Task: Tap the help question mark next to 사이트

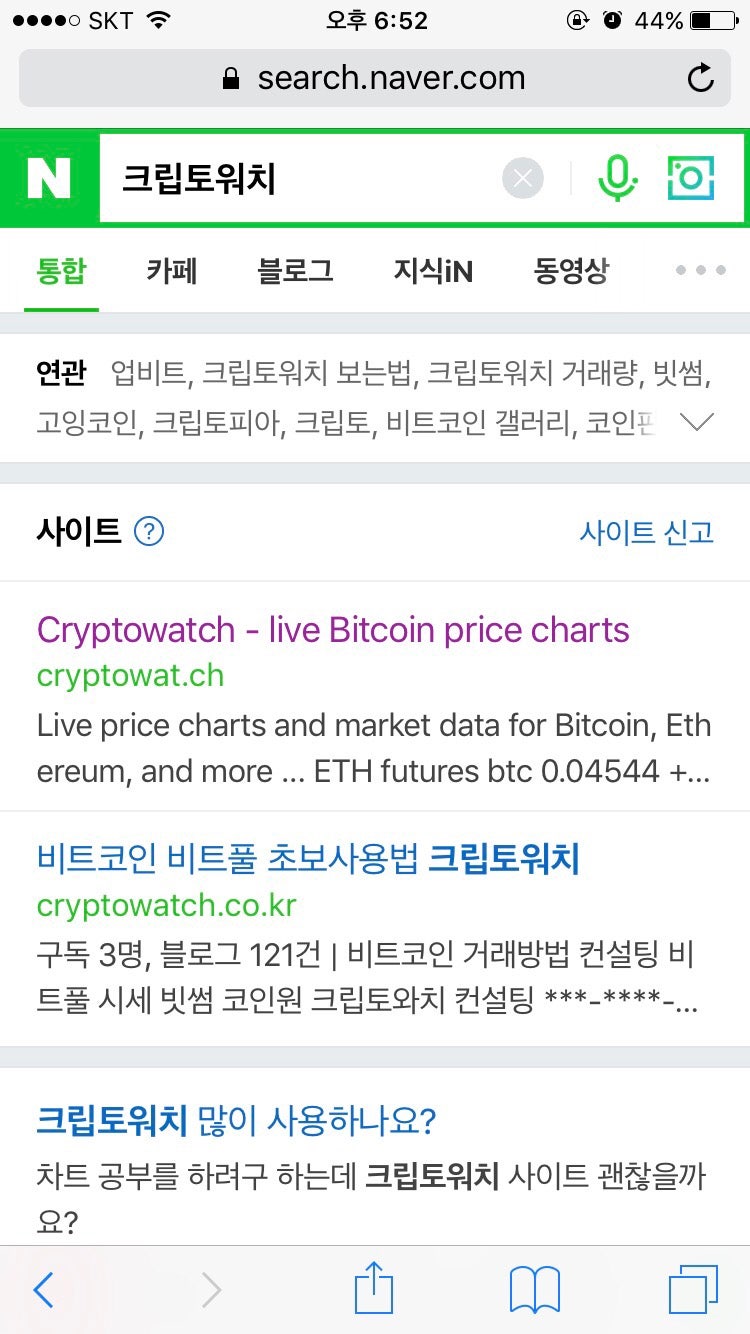Action: [x=148, y=532]
